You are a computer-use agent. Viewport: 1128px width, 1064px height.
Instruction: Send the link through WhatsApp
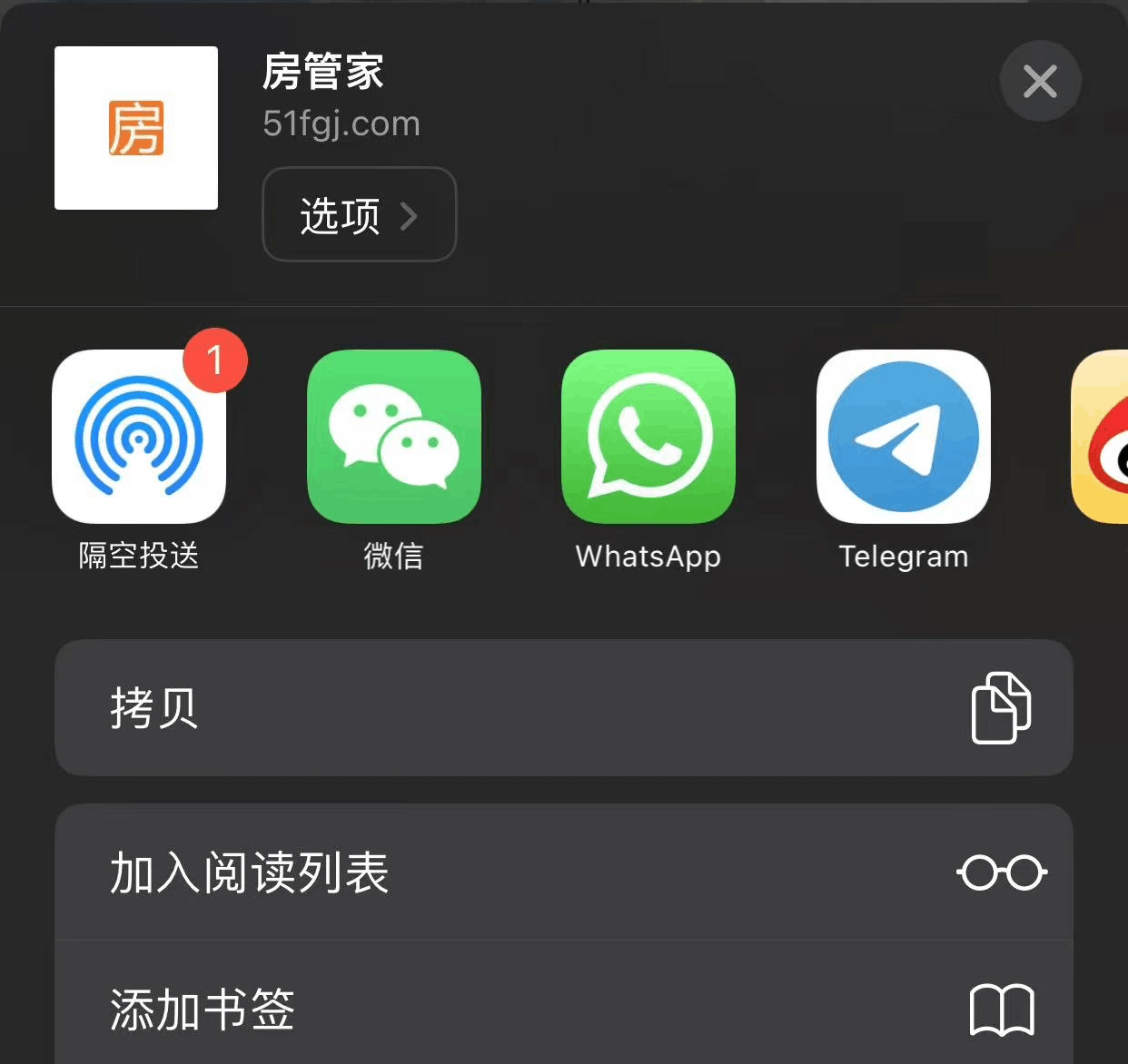[648, 438]
